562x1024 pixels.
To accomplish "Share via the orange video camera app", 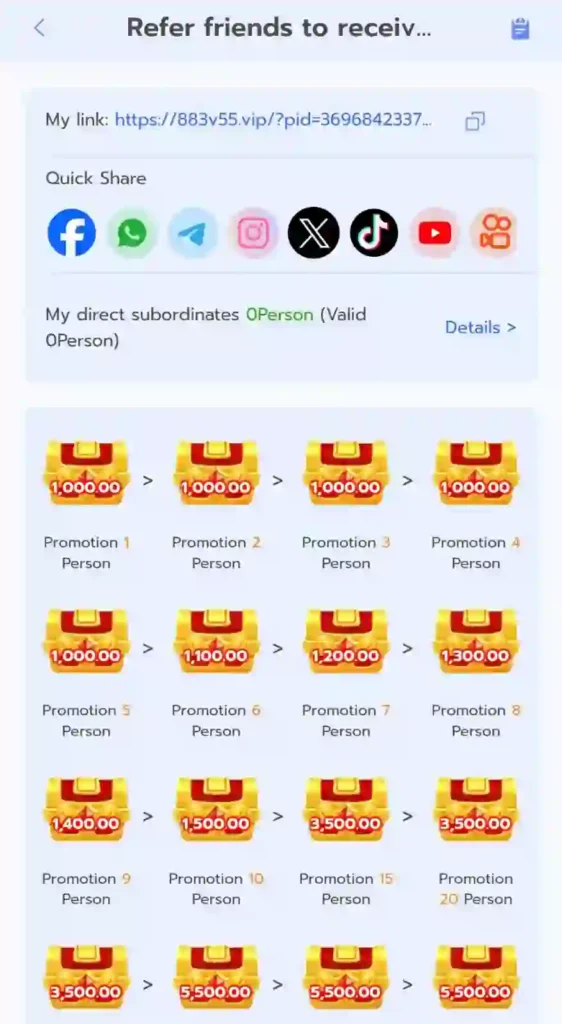I will click(495, 232).
